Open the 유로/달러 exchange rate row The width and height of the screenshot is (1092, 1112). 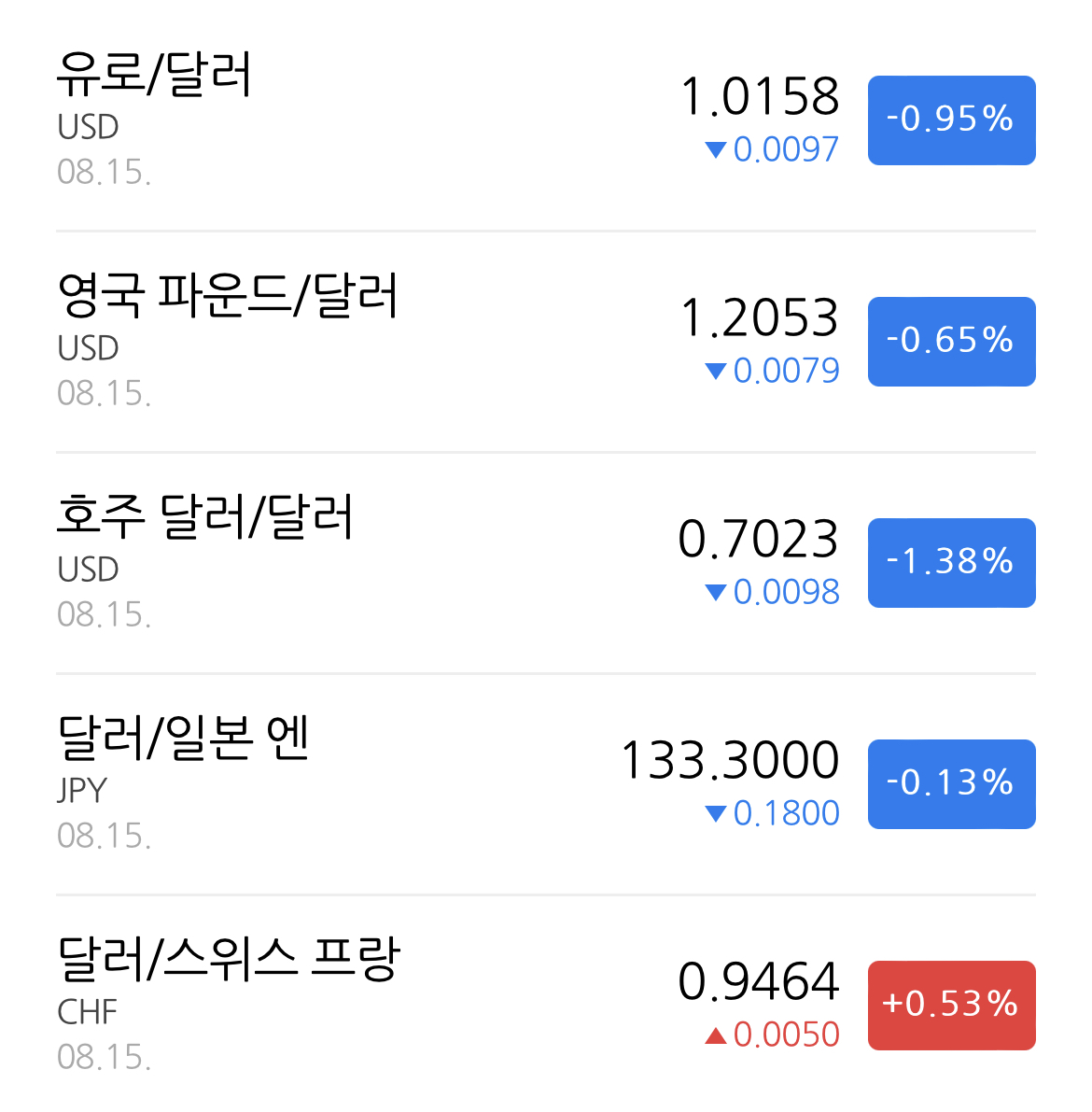click(x=546, y=120)
